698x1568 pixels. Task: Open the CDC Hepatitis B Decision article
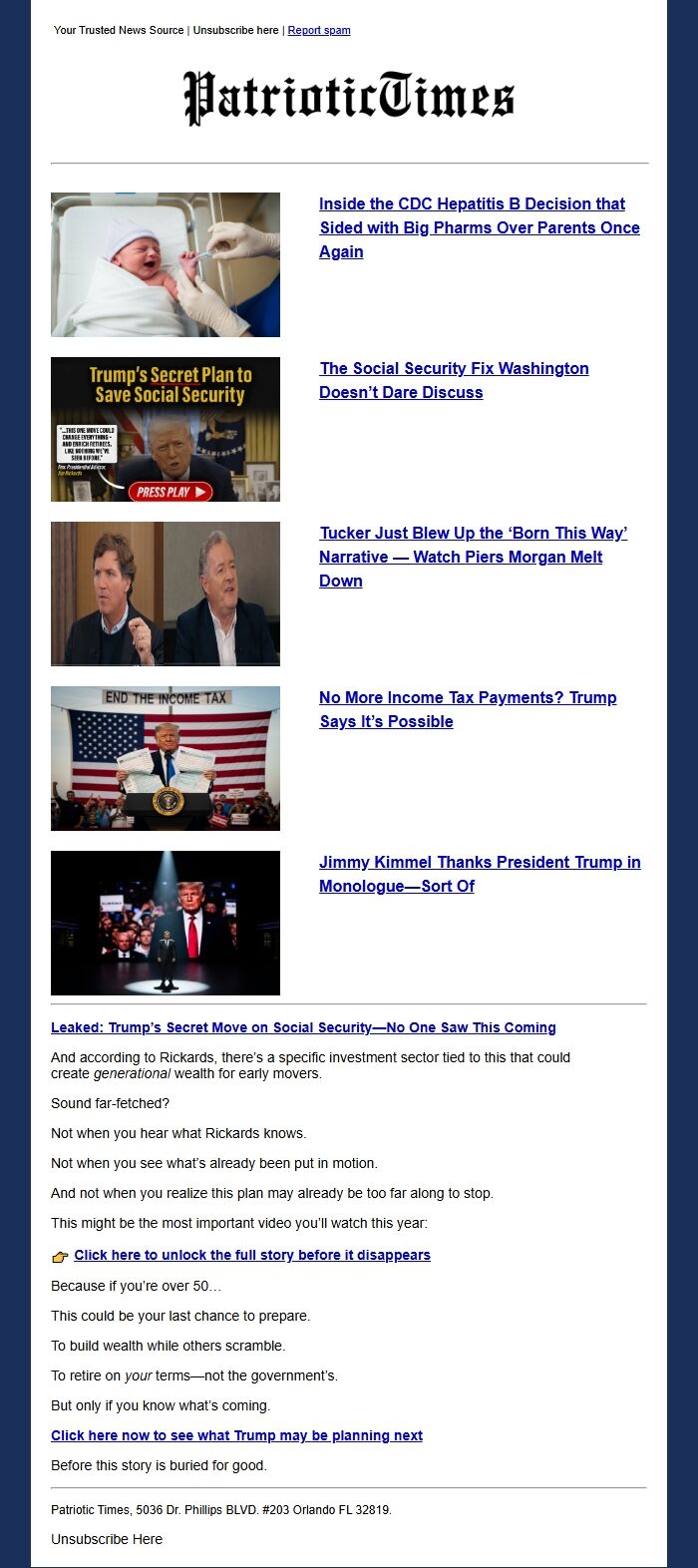(x=479, y=227)
